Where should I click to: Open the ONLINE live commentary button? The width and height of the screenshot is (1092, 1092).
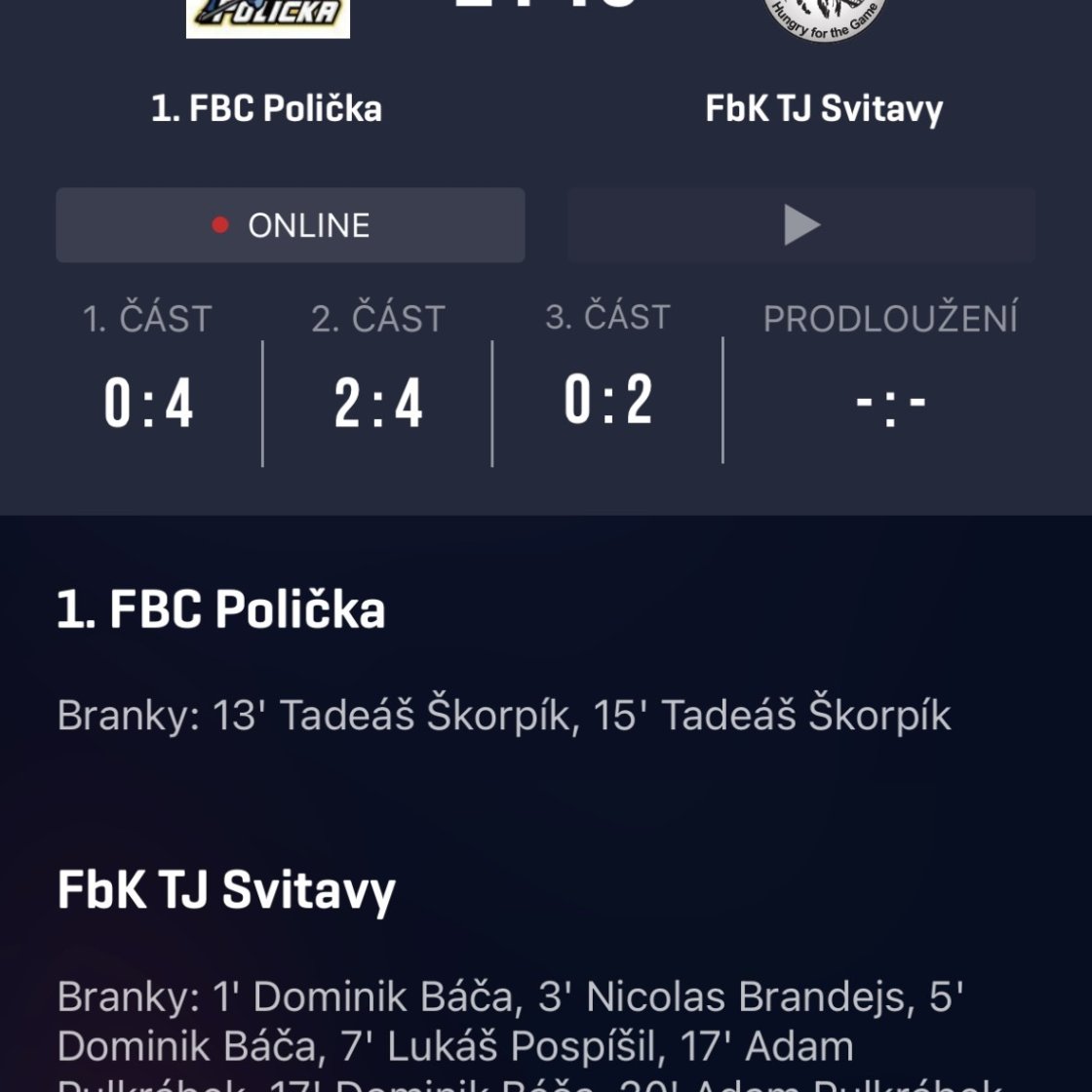pos(291,225)
